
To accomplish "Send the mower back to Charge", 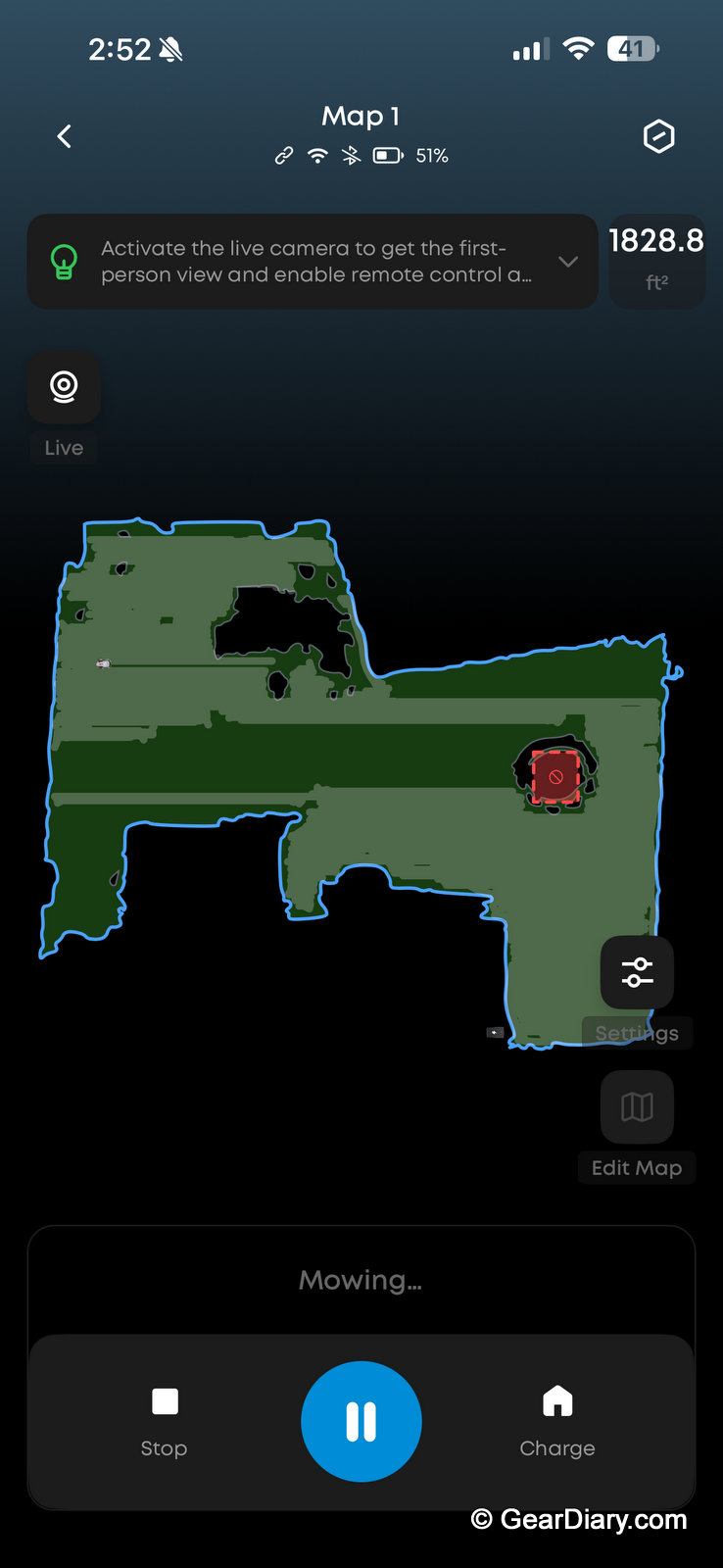I will click(x=557, y=1421).
